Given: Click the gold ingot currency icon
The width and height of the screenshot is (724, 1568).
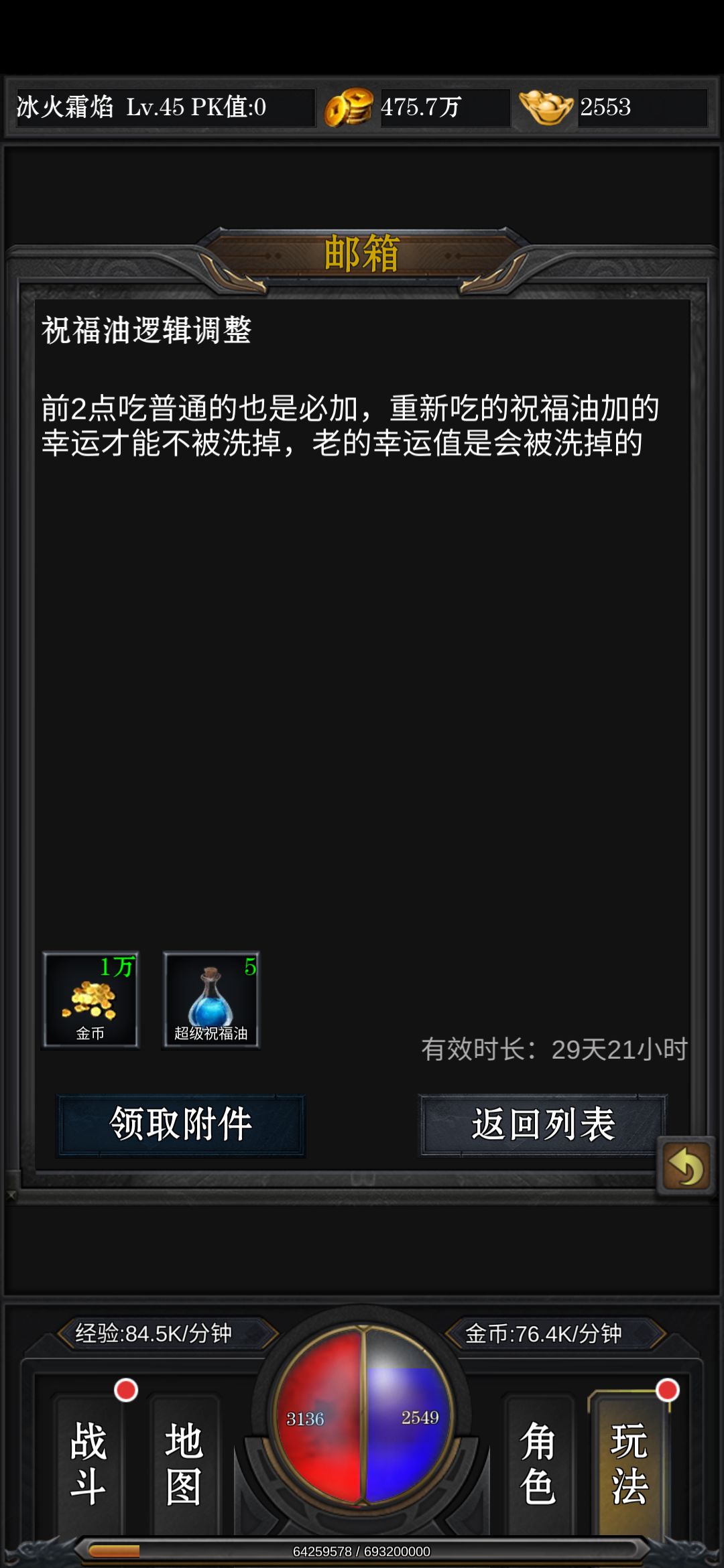Looking at the screenshot, I should point(544,106).
